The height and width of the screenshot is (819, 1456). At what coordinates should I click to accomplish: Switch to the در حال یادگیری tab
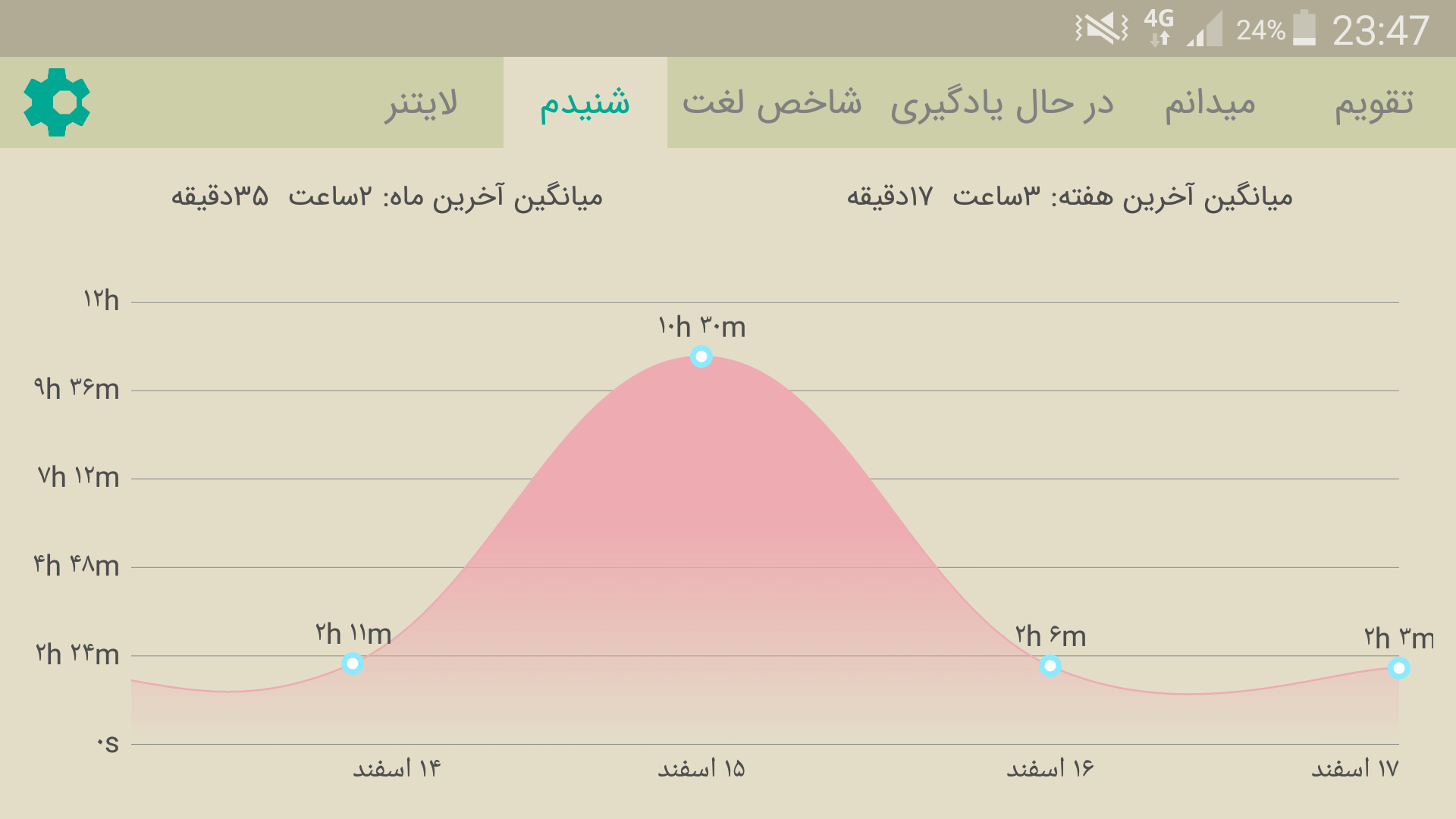1002,102
